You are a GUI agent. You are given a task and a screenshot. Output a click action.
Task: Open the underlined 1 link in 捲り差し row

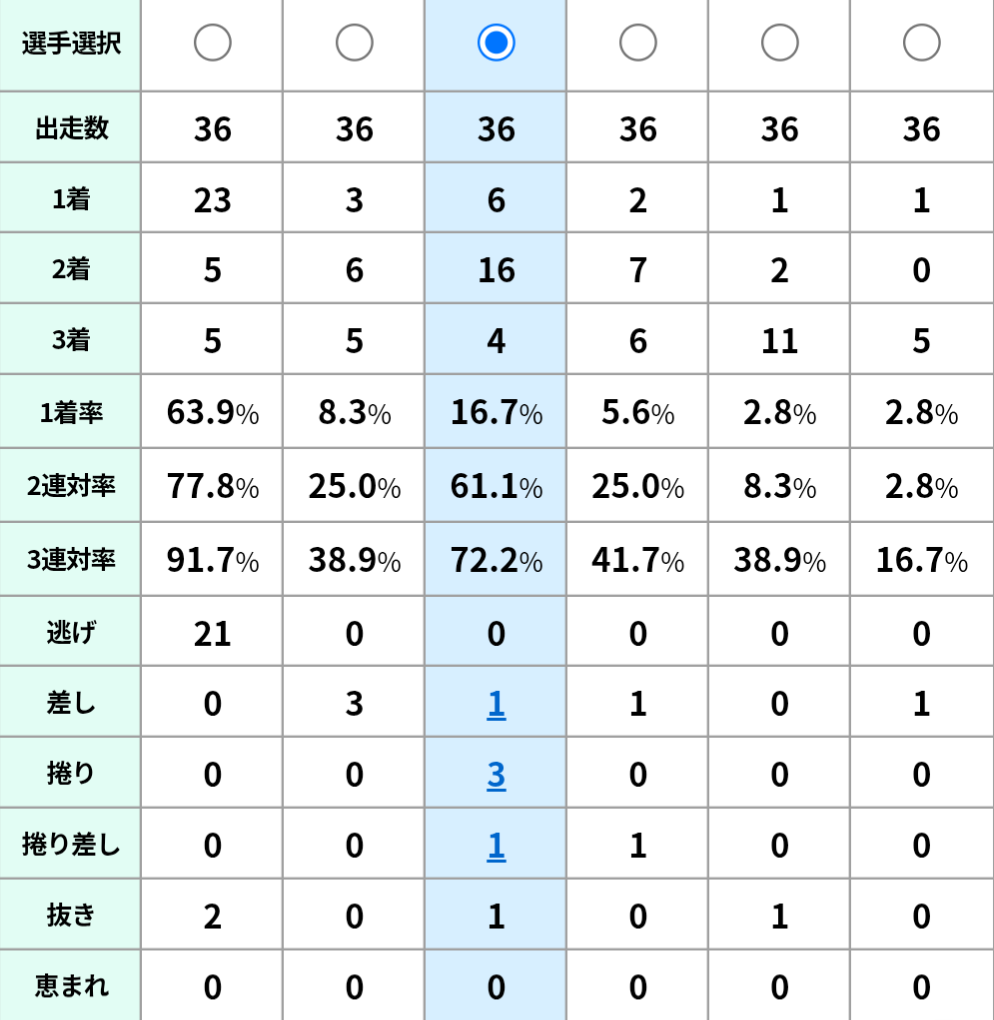click(496, 846)
